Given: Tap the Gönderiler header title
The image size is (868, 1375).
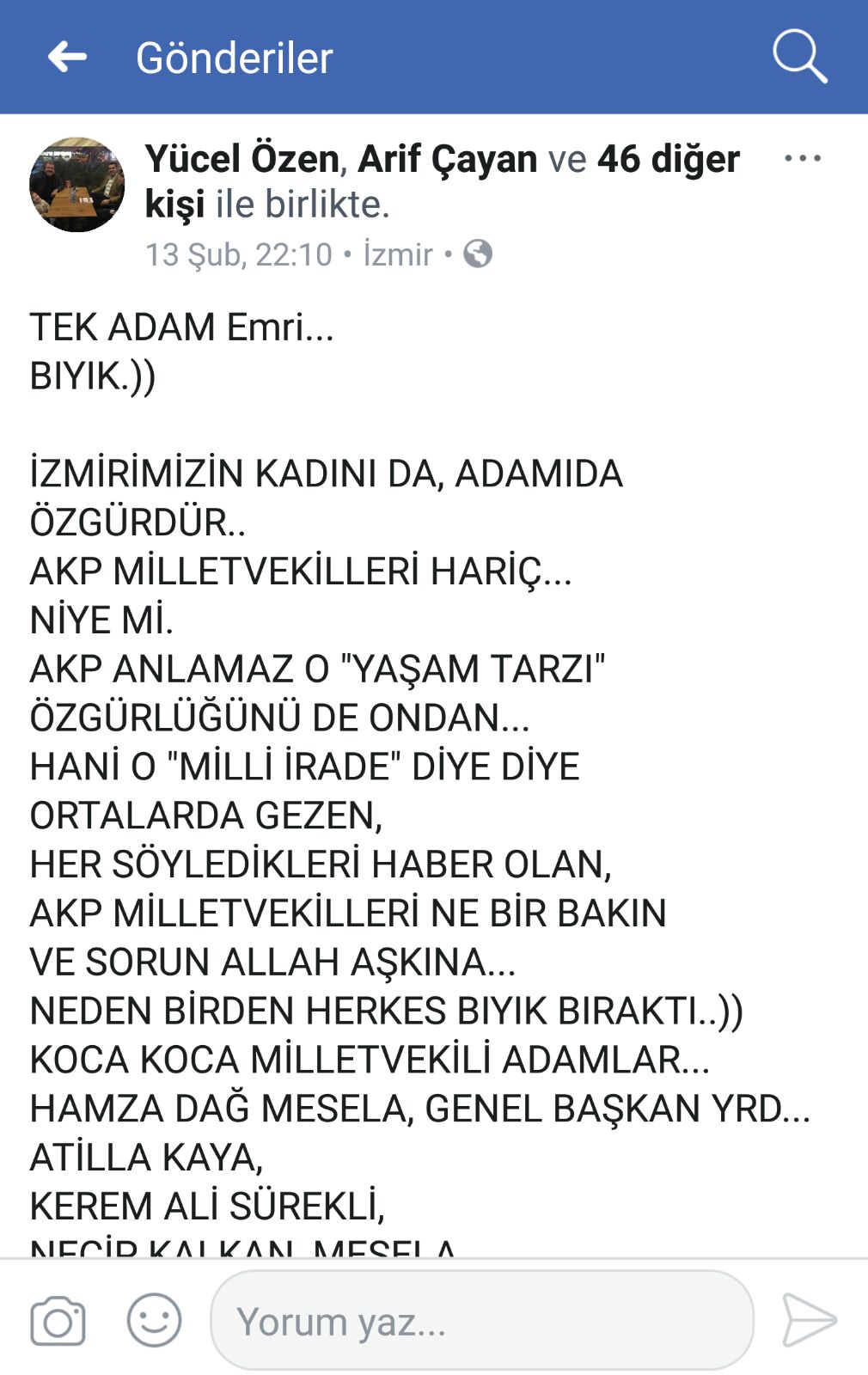Looking at the screenshot, I should point(235,58).
